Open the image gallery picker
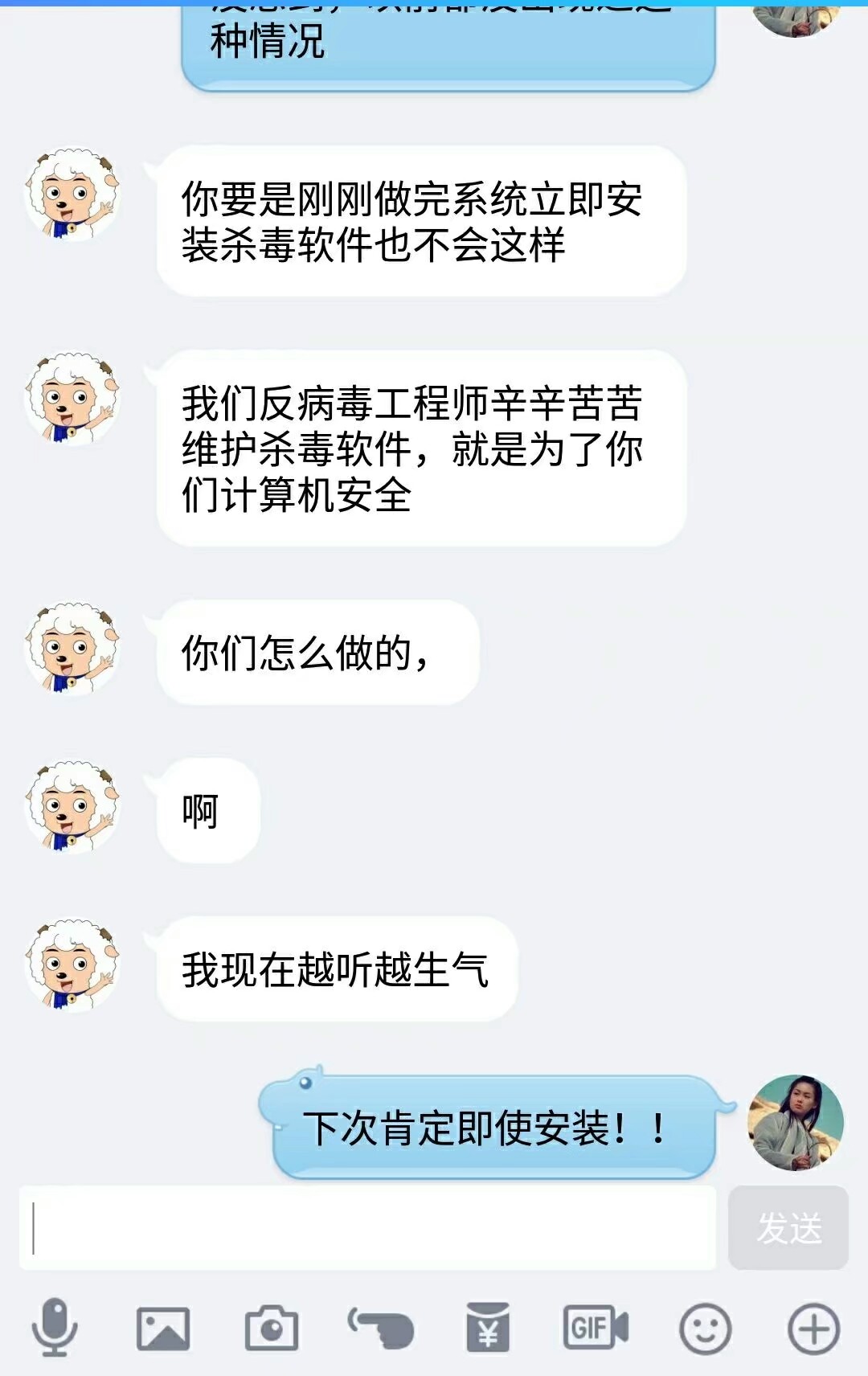Screen dimensions: 868x1376 pyautogui.click(x=163, y=1328)
